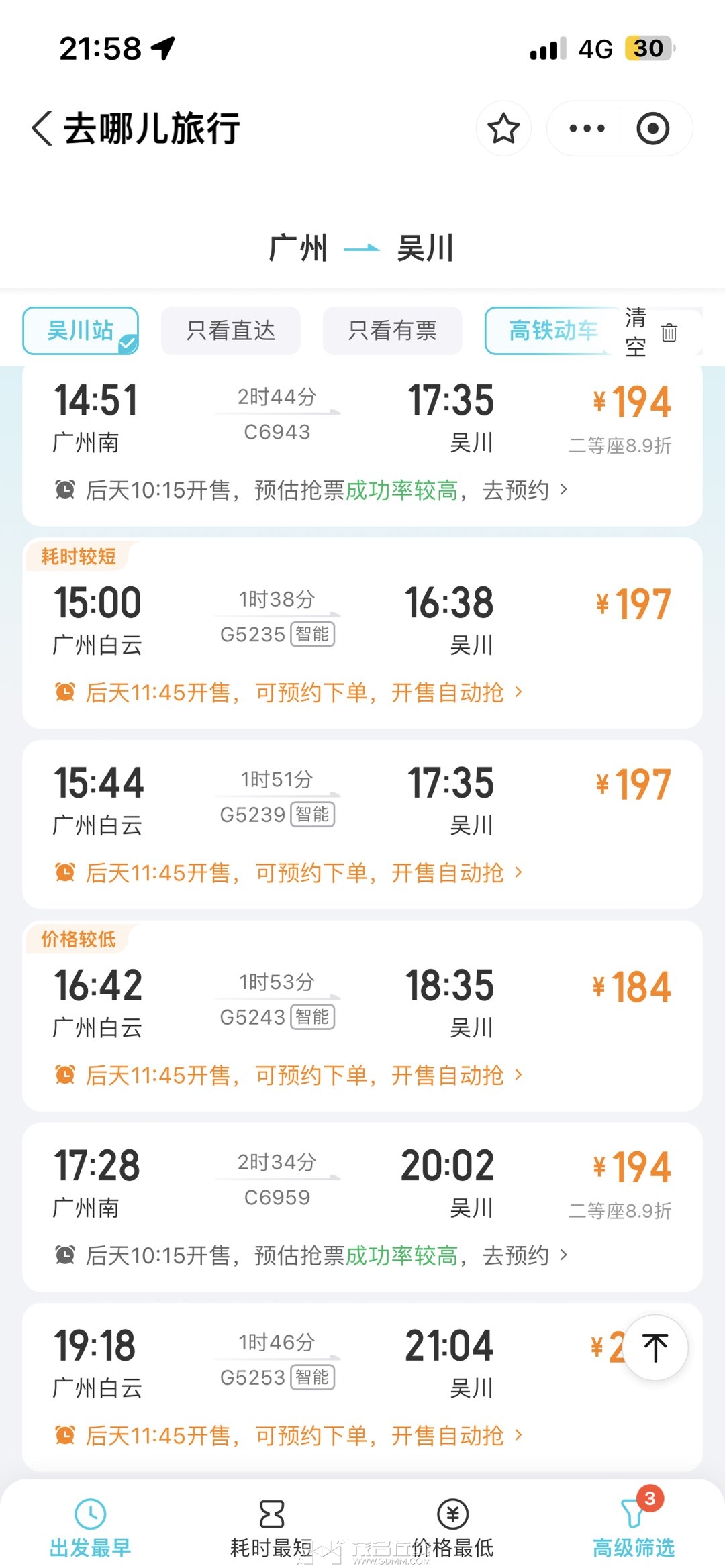The width and height of the screenshot is (725, 1568).
Task: Deselect the 吴川站 filter chip
Action: coord(81,331)
